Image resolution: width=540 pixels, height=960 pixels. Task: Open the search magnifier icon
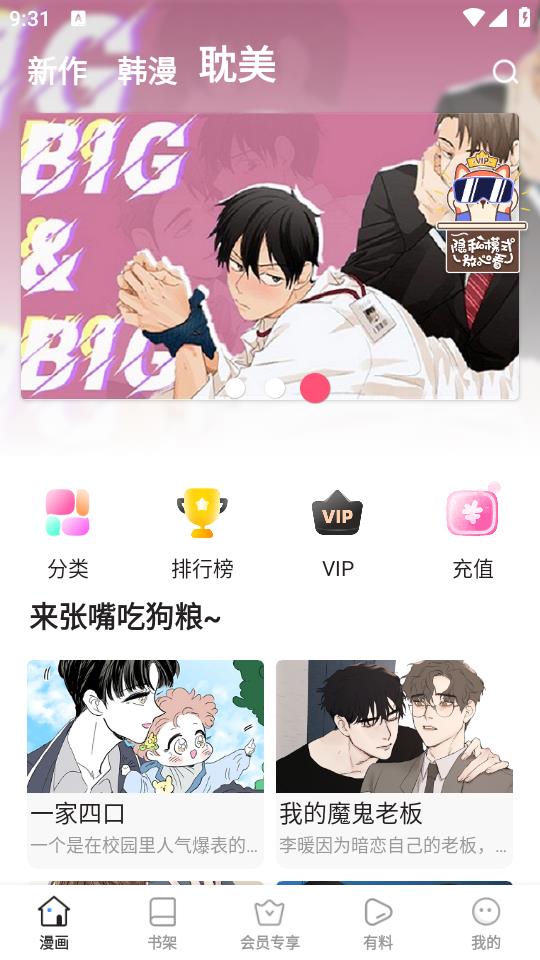[505, 72]
